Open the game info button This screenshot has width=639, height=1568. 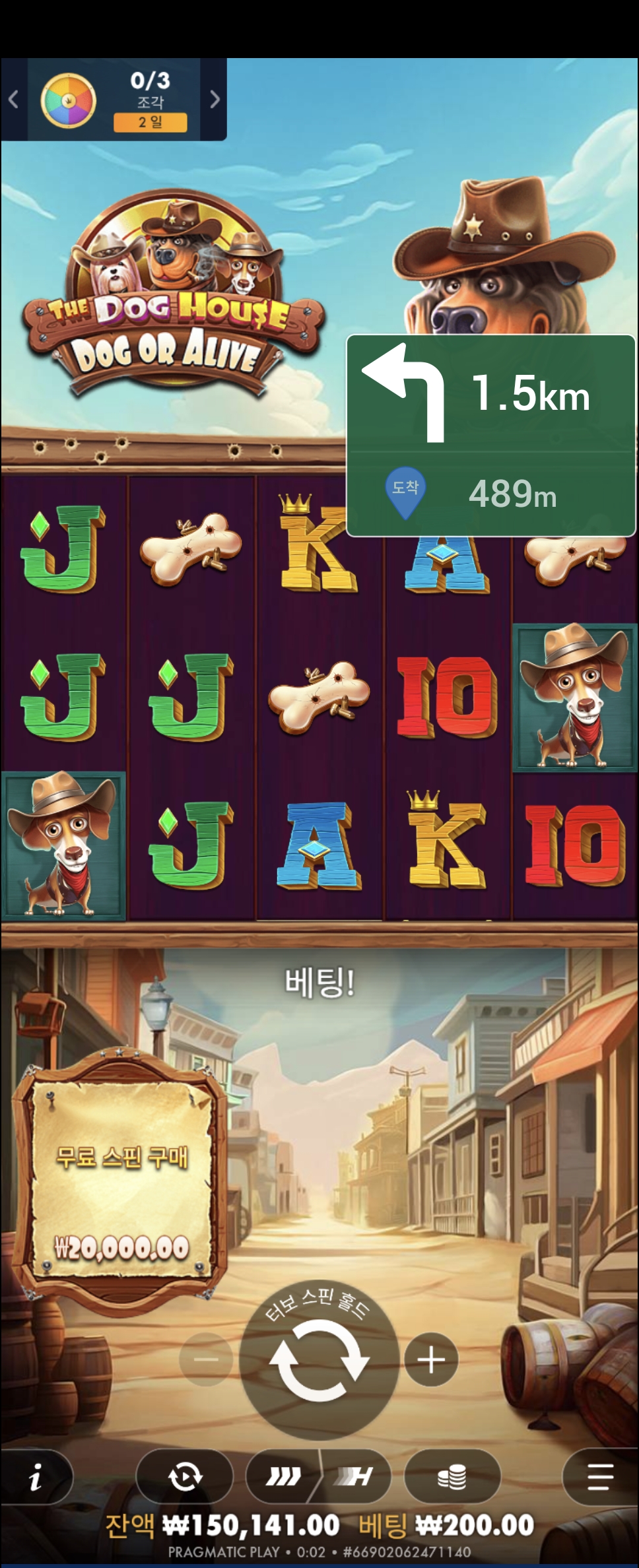click(x=36, y=1476)
